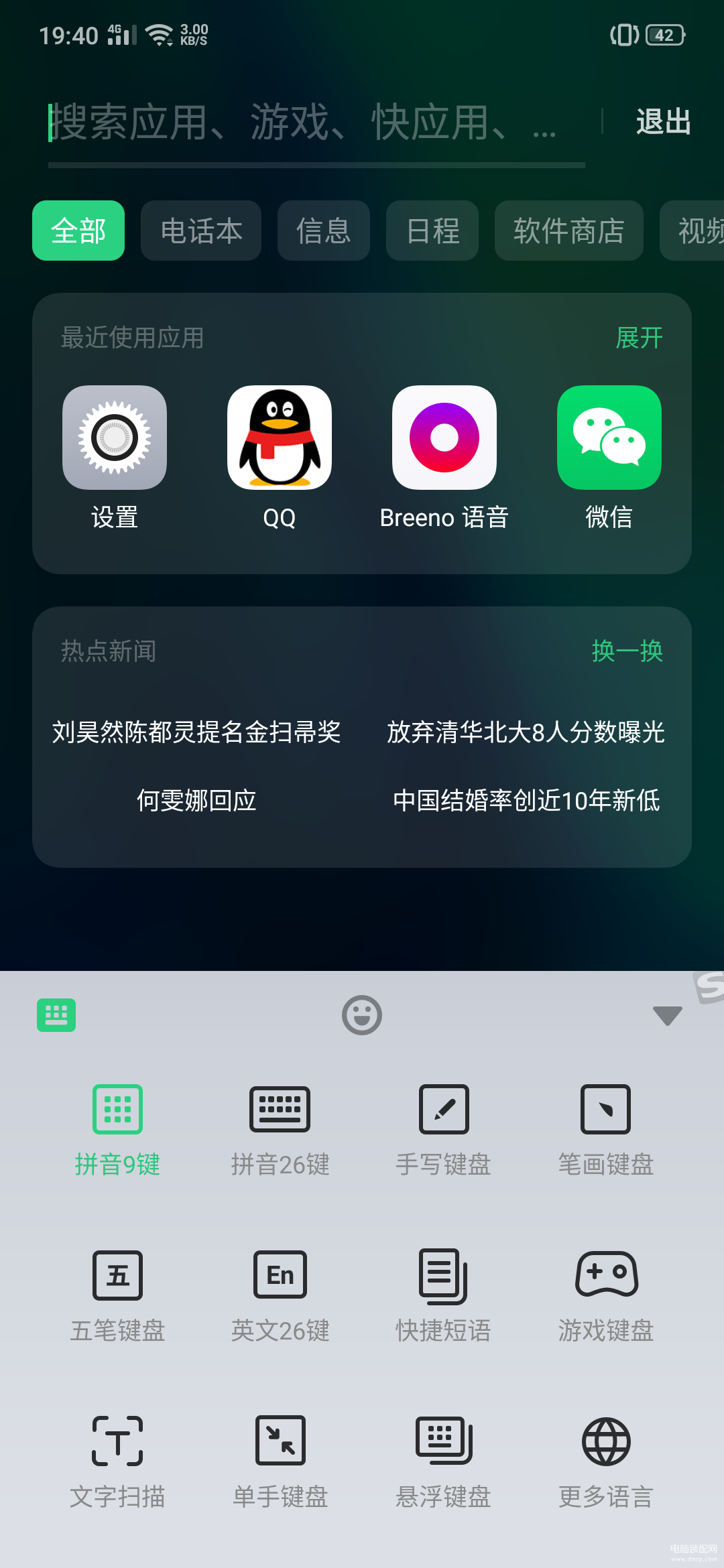This screenshot has width=724, height=1568.
Task: Select 英文26键 English keyboard
Action: click(x=280, y=1295)
